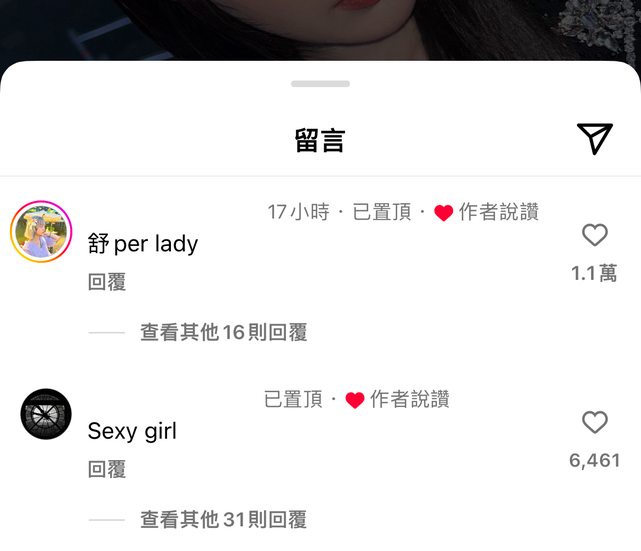Reply to the "Sexy girl" comment
Viewport: 641px width, 551px height.
107,469
